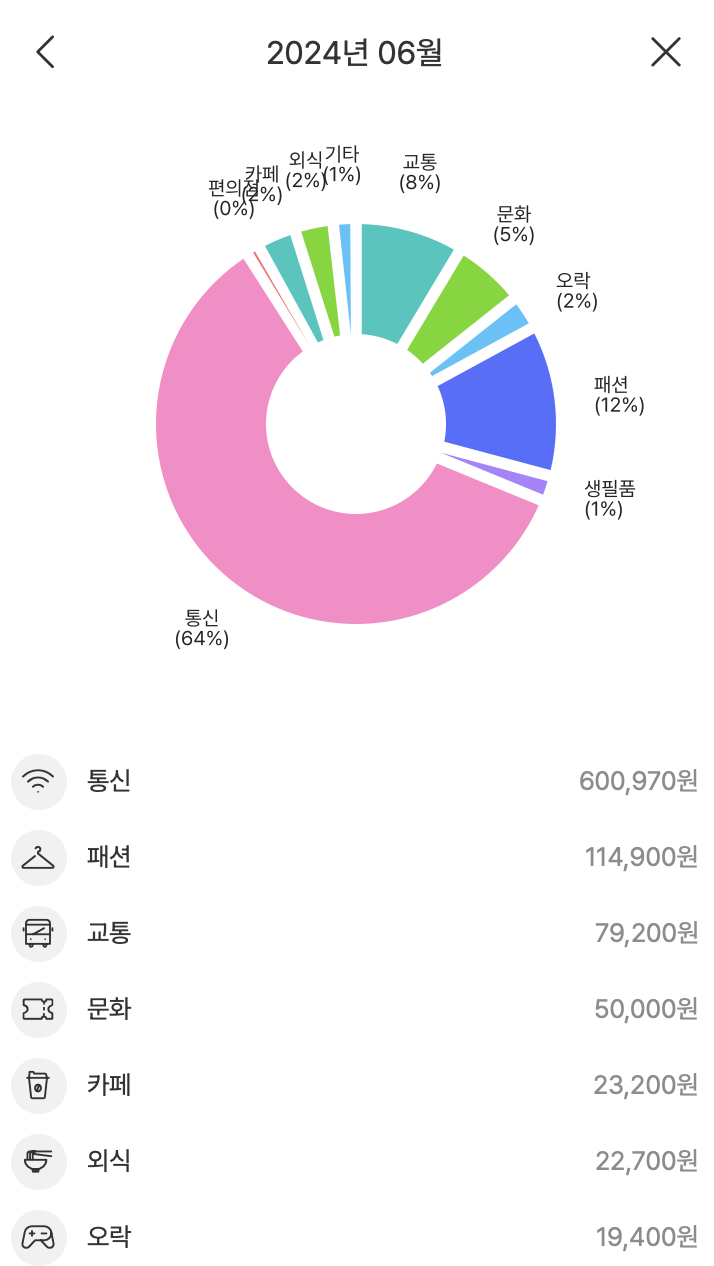
Task: Select the 교통 spending row
Action: pos(357,933)
